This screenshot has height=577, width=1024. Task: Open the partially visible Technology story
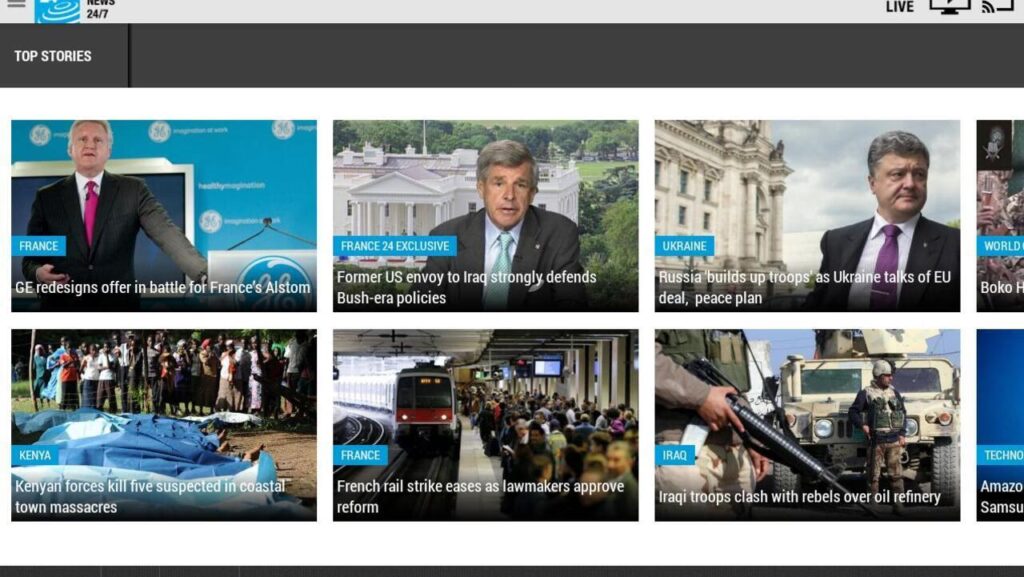[1000, 425]
